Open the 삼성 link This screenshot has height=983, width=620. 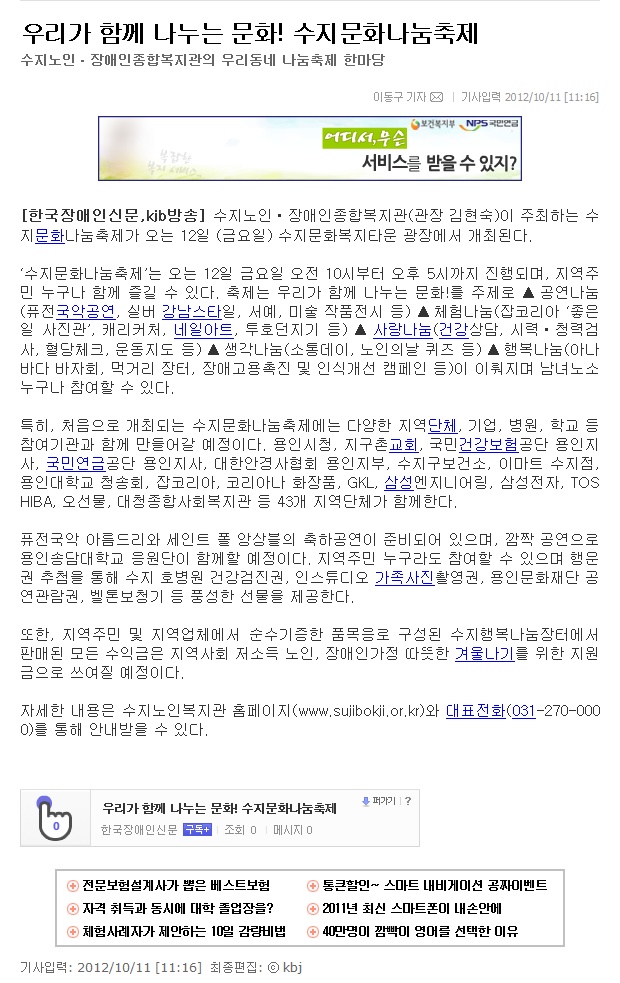click(398, 481)
